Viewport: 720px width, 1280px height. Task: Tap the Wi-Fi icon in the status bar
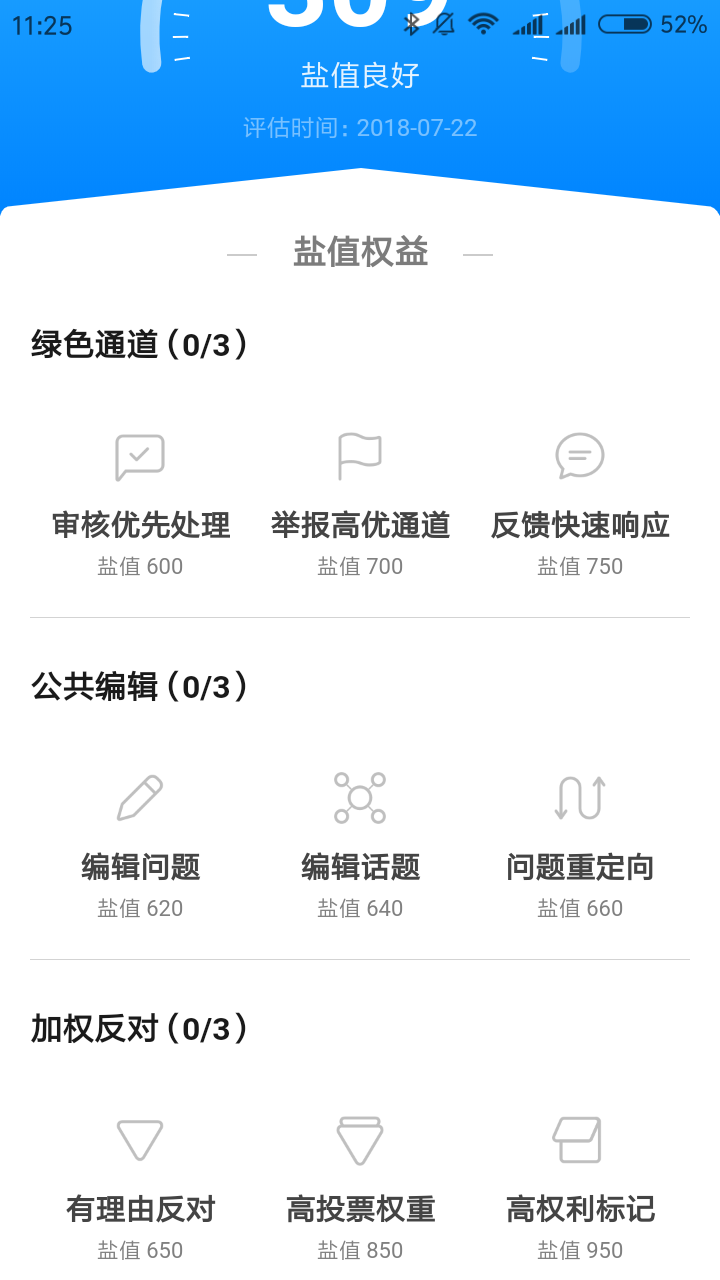pos(483,24)
